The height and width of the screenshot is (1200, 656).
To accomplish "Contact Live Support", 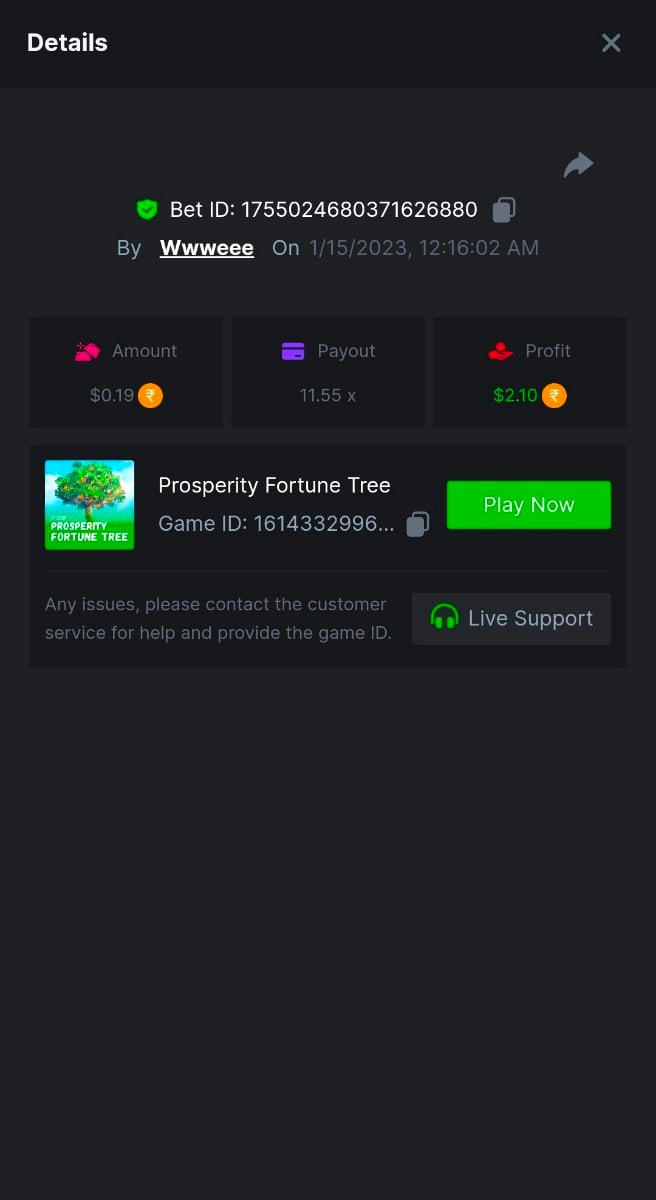I will [511, 619].
